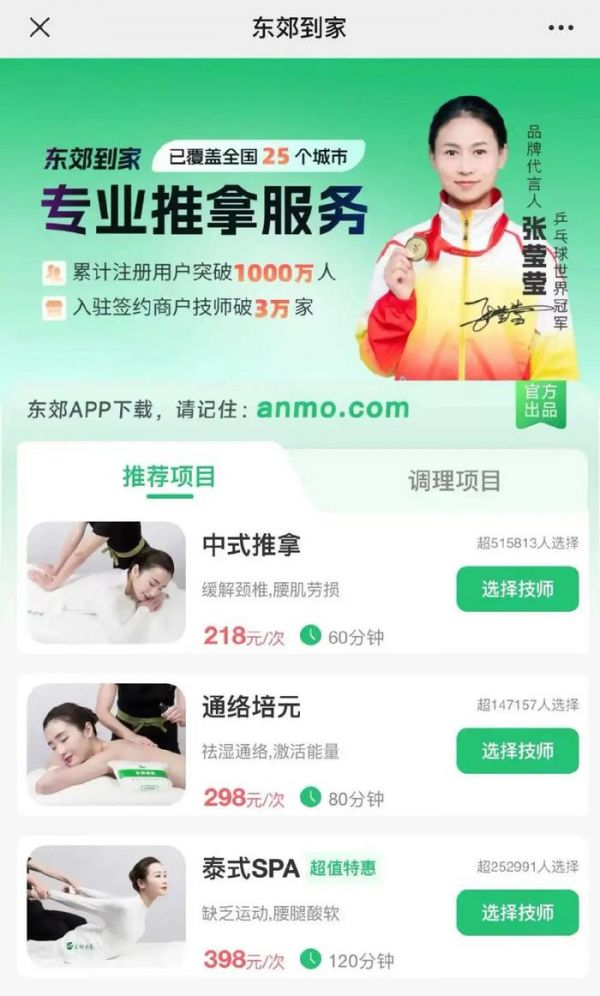
Task: Select the 推荐项目 tab
Action: 169,476
